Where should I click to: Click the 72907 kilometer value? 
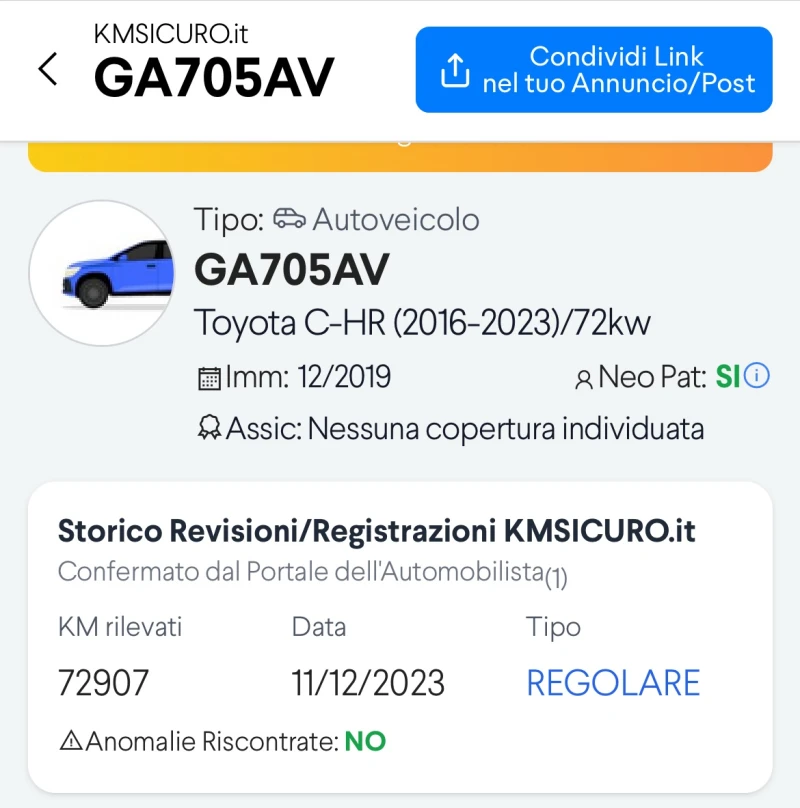point(101,683)
